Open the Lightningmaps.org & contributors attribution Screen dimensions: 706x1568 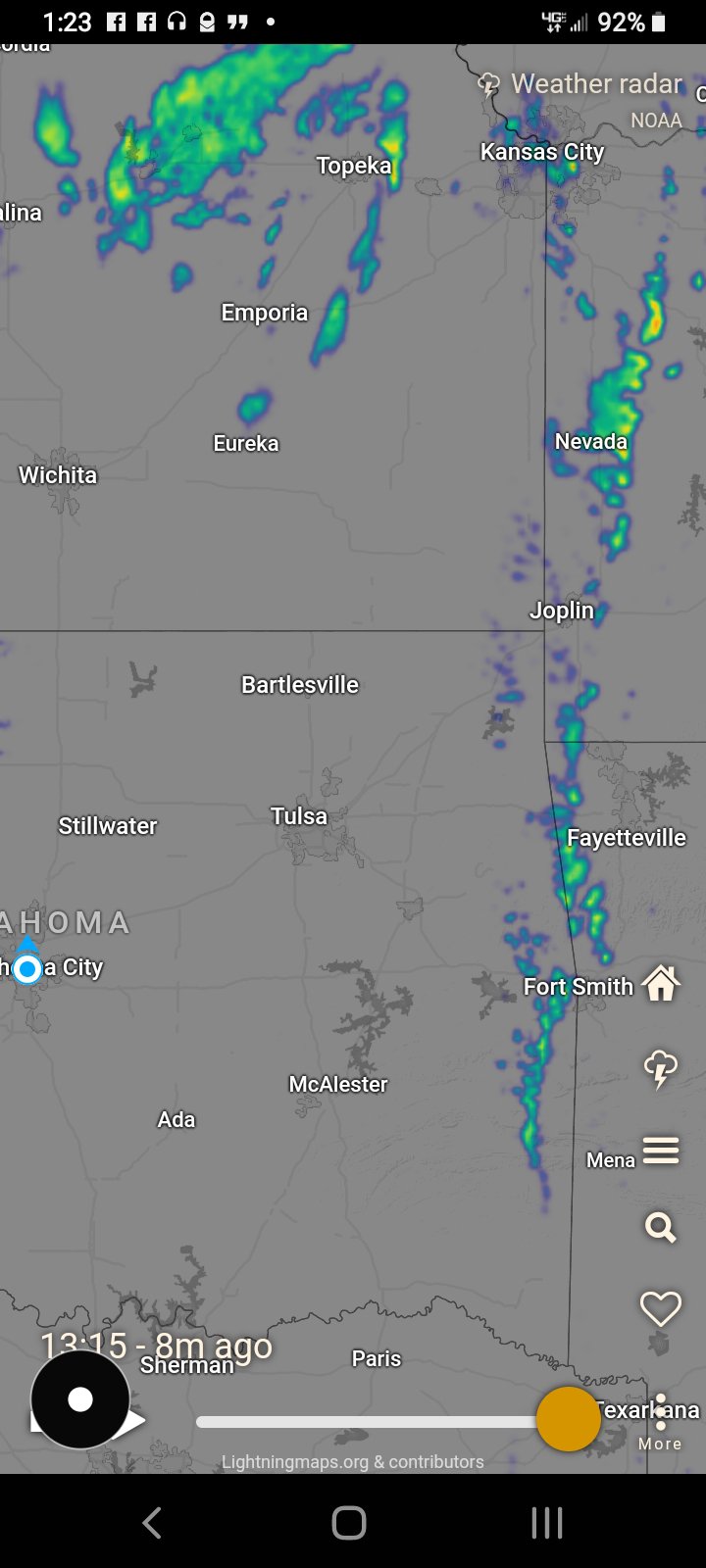point(353,1461)
